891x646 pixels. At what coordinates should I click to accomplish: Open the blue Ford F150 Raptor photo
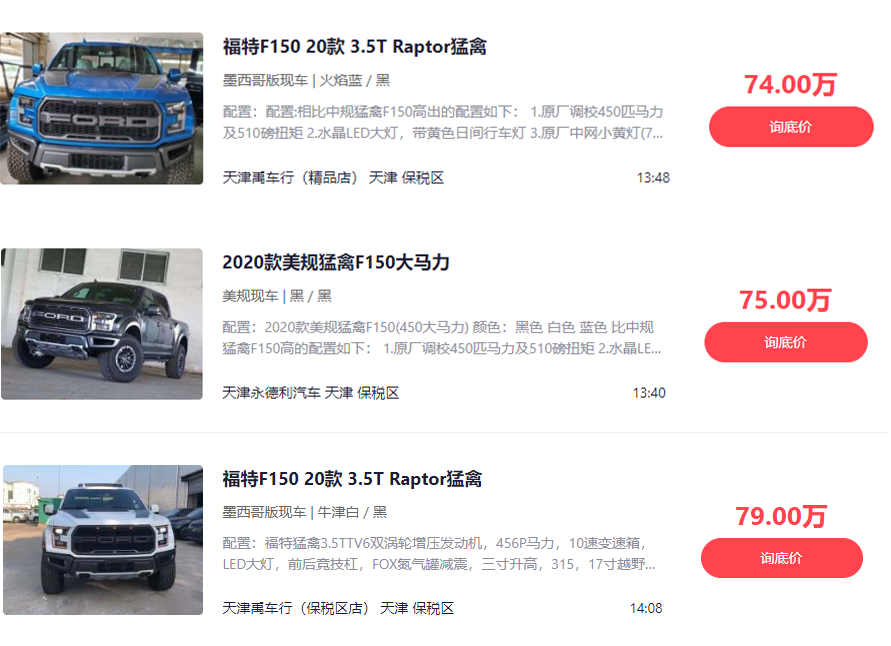click(x=102, y=108)
